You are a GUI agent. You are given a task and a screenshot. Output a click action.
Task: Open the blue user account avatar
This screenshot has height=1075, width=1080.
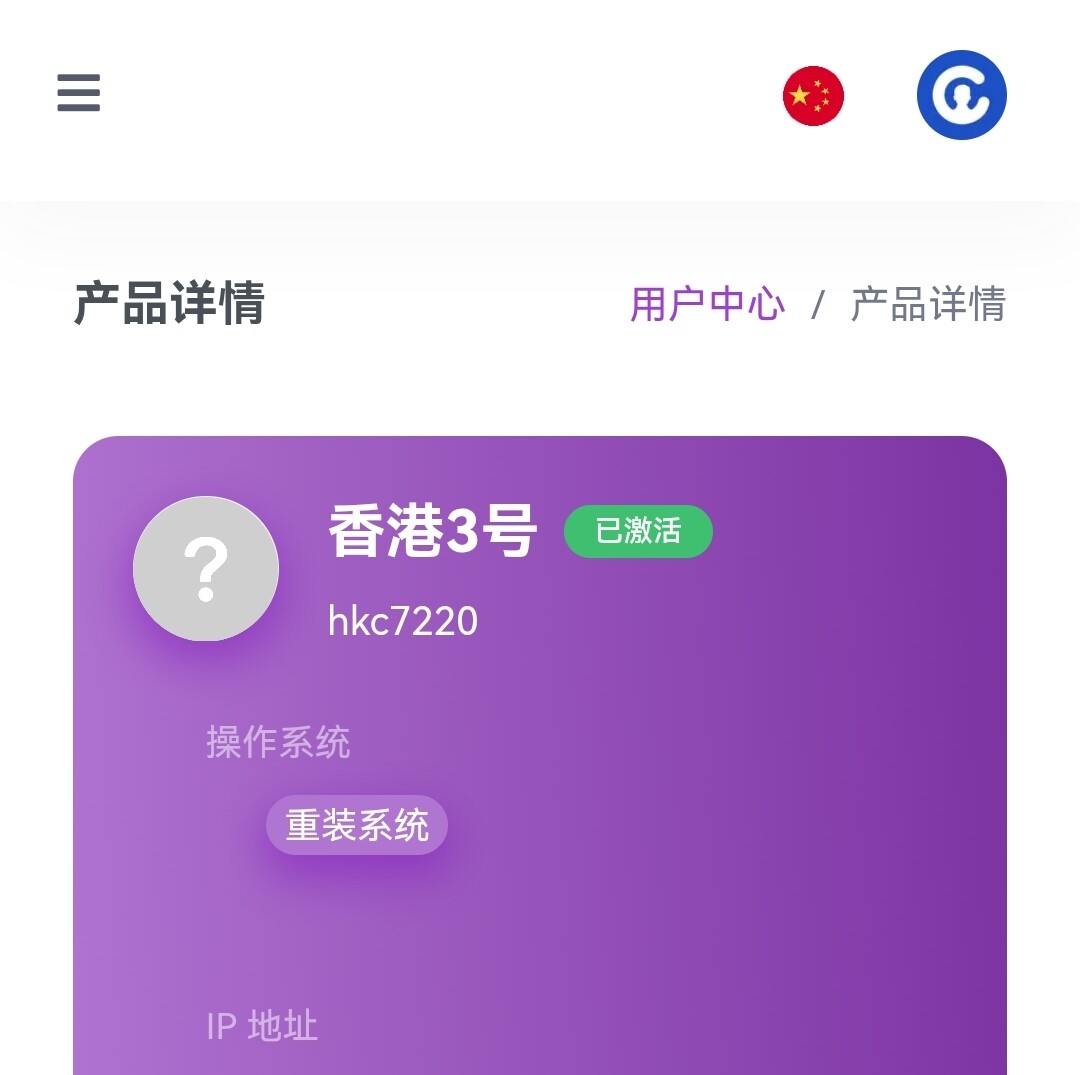click(961, 95)
